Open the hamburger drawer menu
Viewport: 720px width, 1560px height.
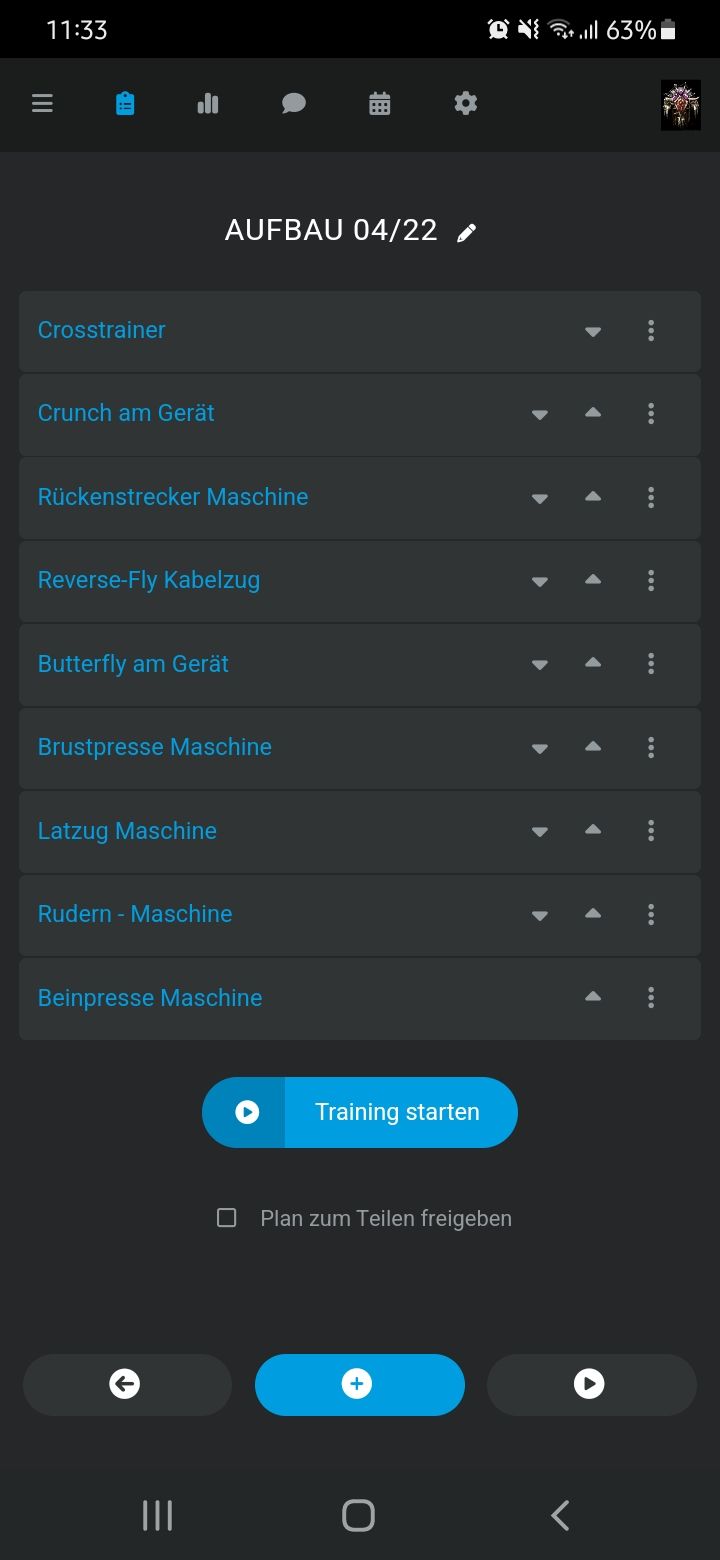[42, 103]
